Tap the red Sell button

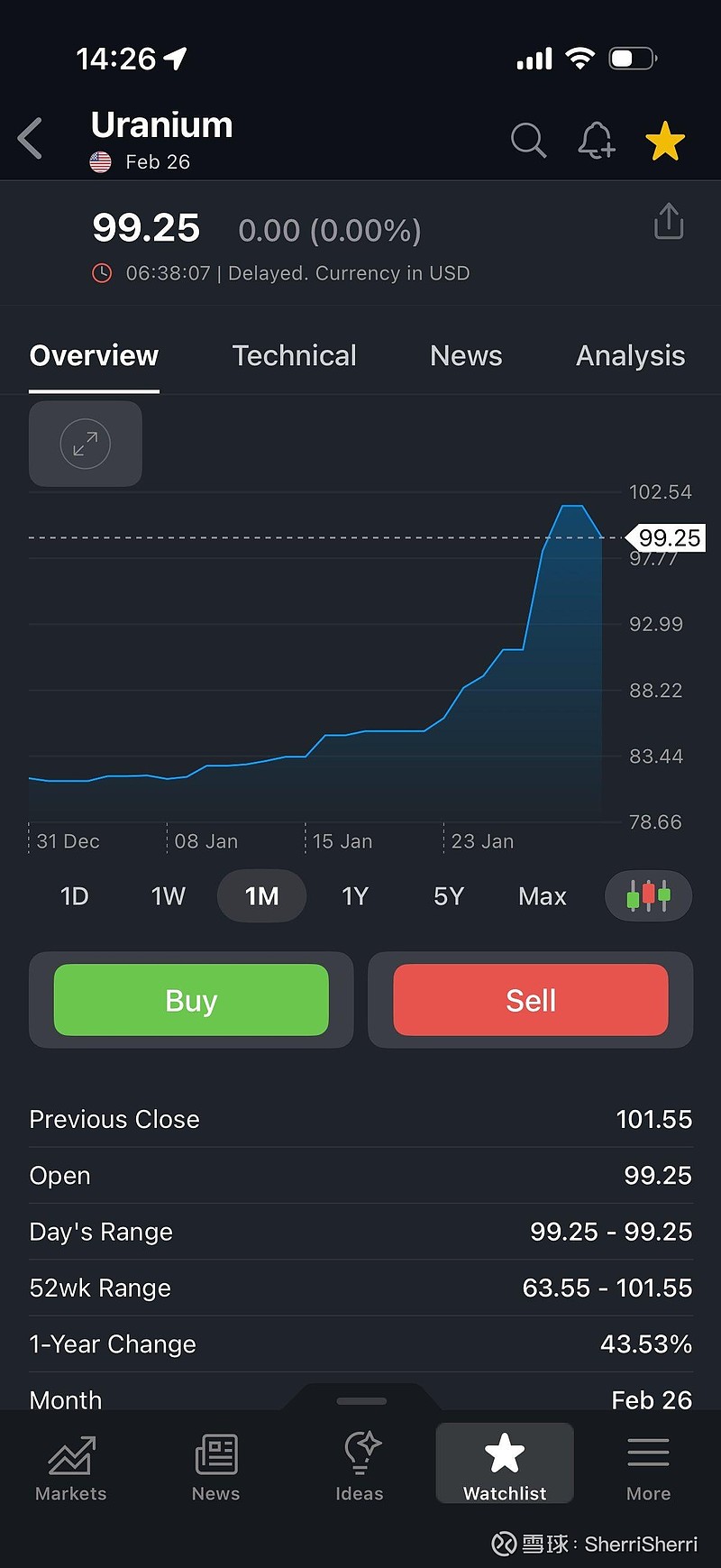coord(531,1000)
